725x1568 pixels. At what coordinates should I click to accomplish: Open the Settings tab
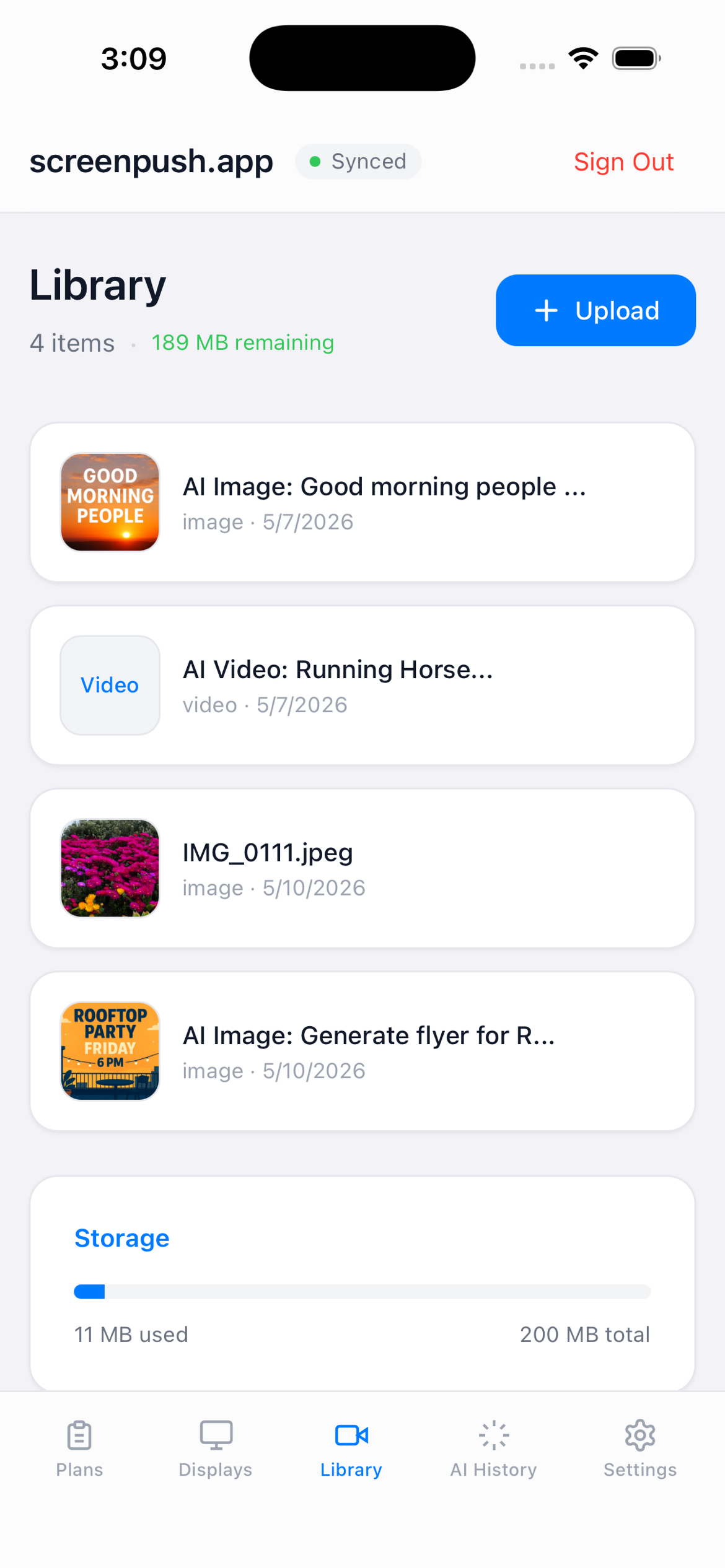640,1449
